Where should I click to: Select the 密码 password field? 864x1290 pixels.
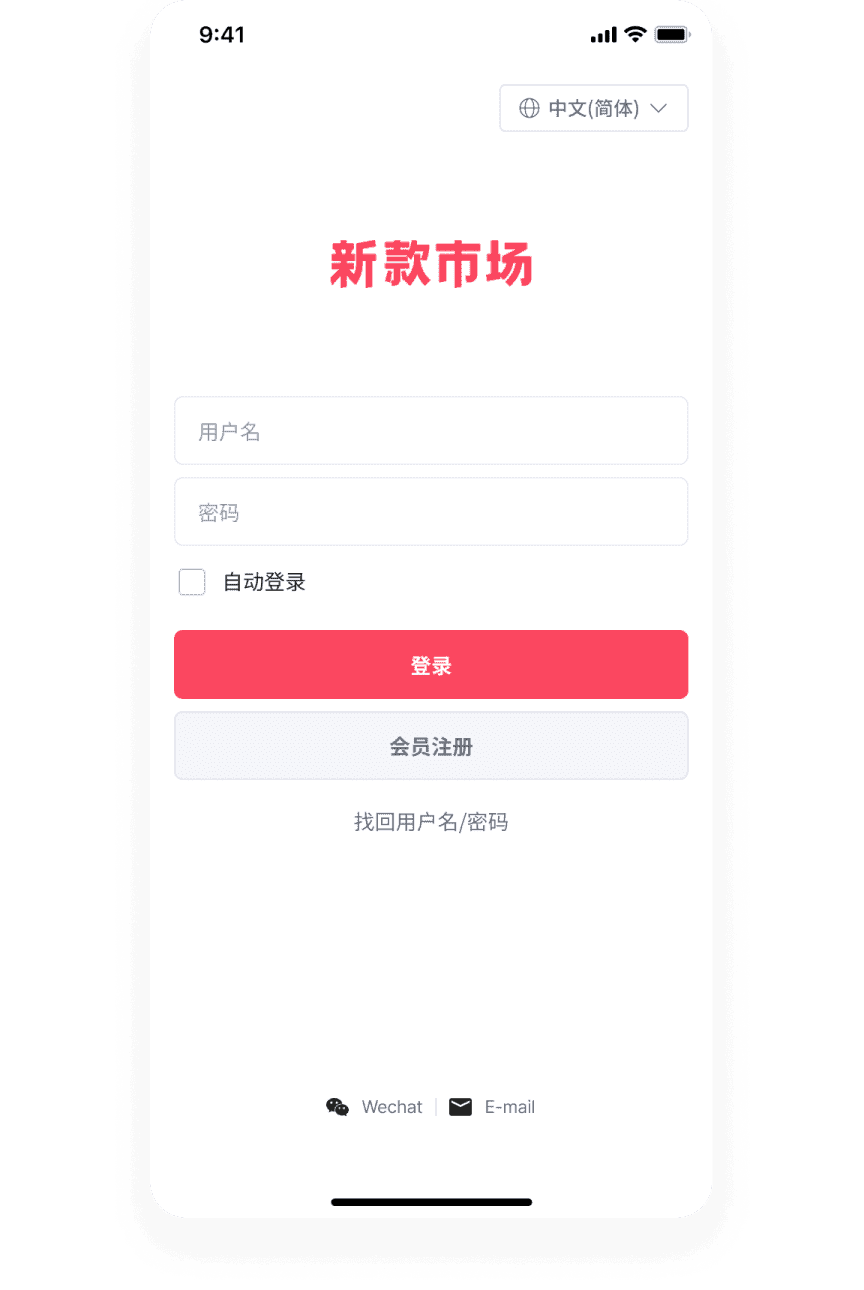click(x=431, y=512)
